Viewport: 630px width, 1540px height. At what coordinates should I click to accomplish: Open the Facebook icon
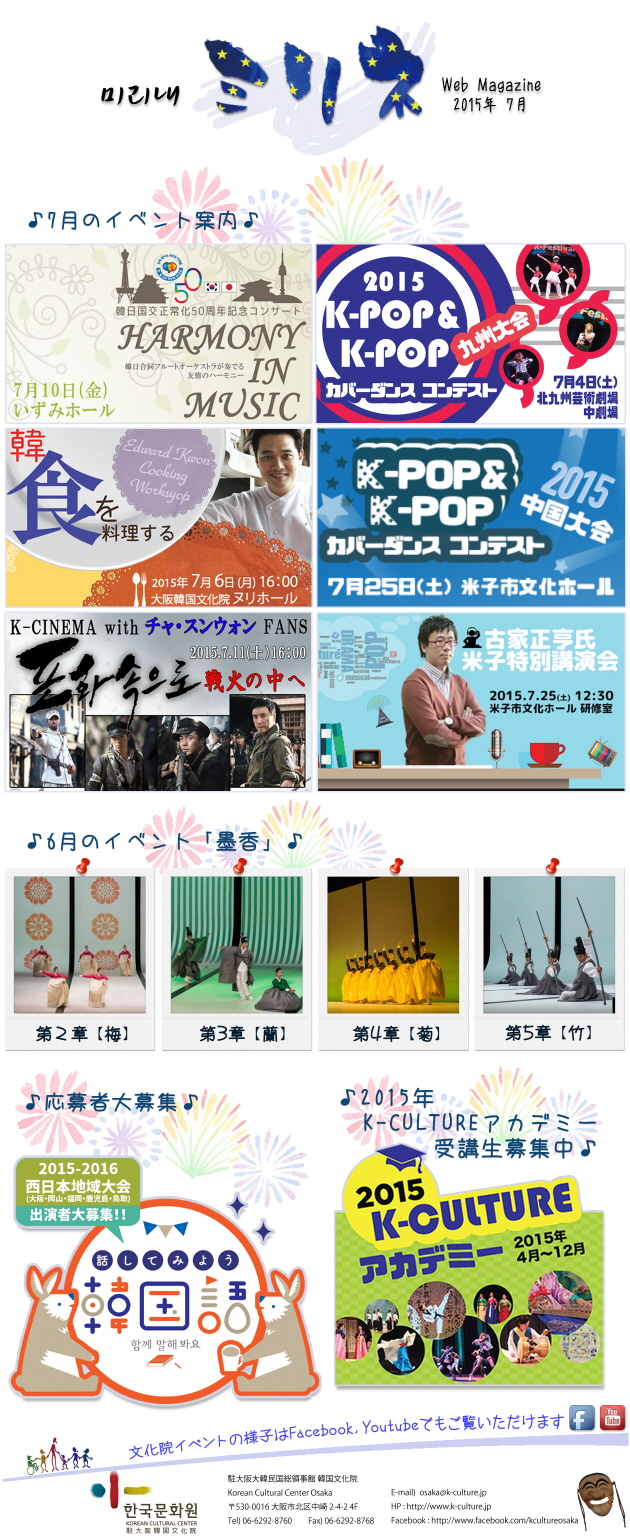(x=581, y=1418)
